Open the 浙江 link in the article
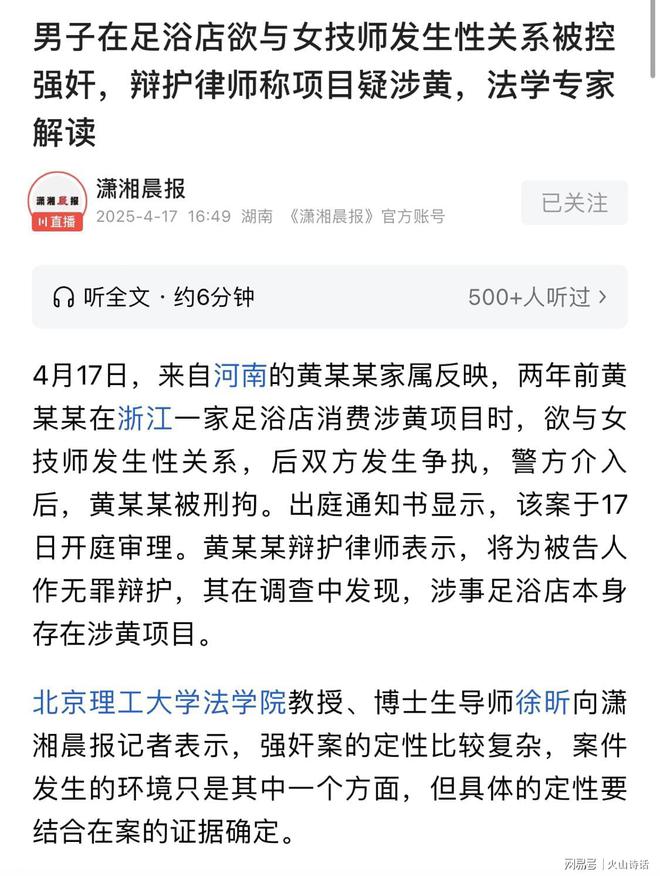Image resolution: width=660 pixels, height=876 pixels. (x=145, y=418)
